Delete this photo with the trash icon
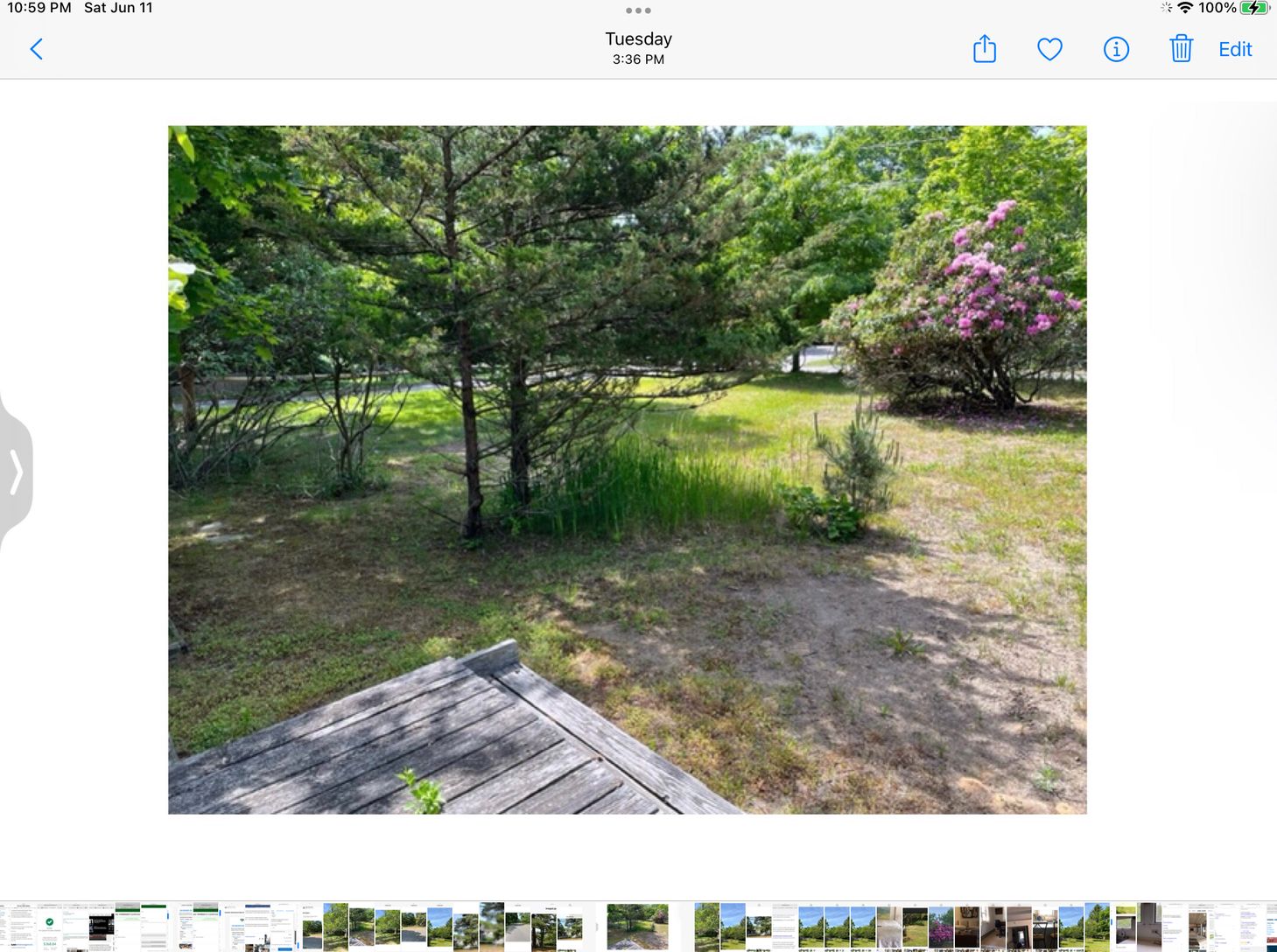 coord(1181,49)
